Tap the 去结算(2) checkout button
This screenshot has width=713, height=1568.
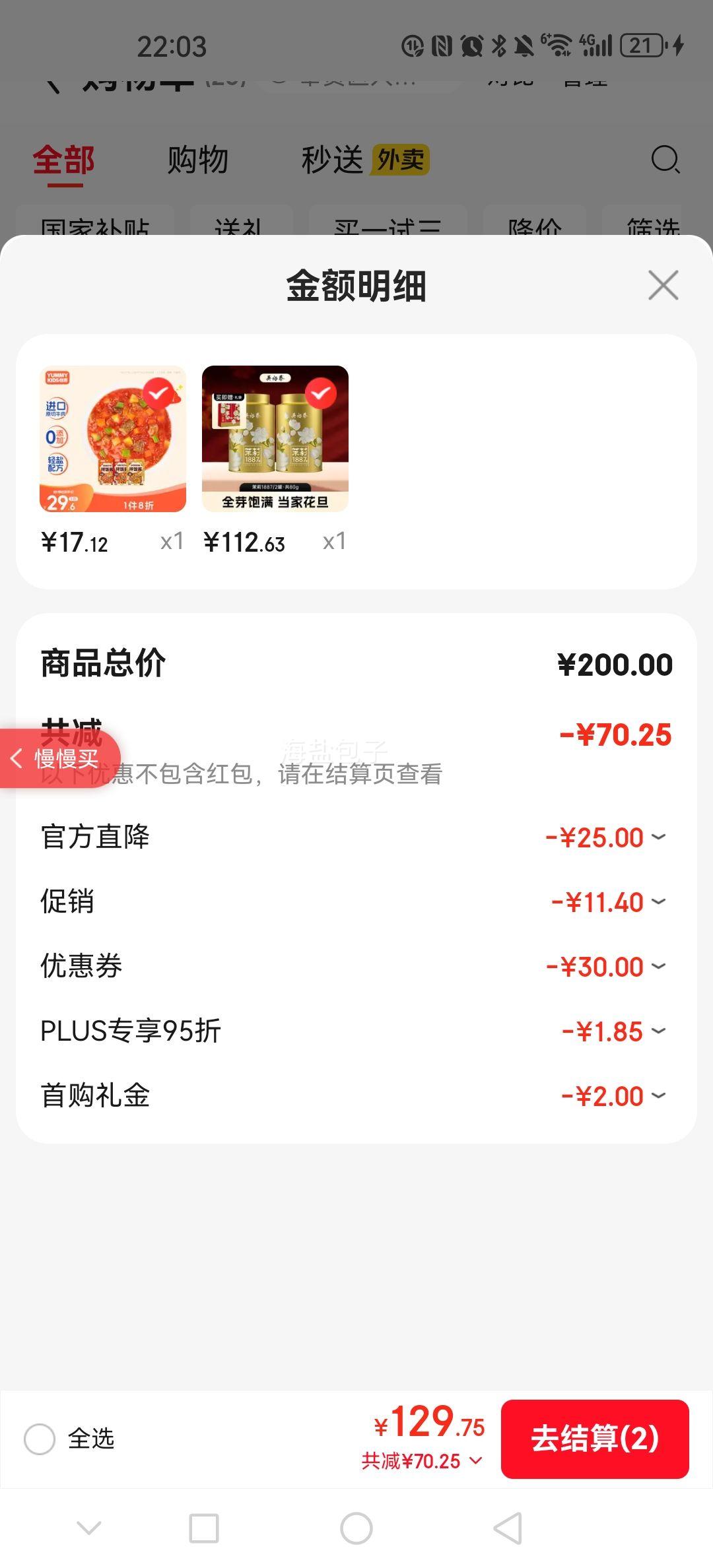coord(595,1440)
